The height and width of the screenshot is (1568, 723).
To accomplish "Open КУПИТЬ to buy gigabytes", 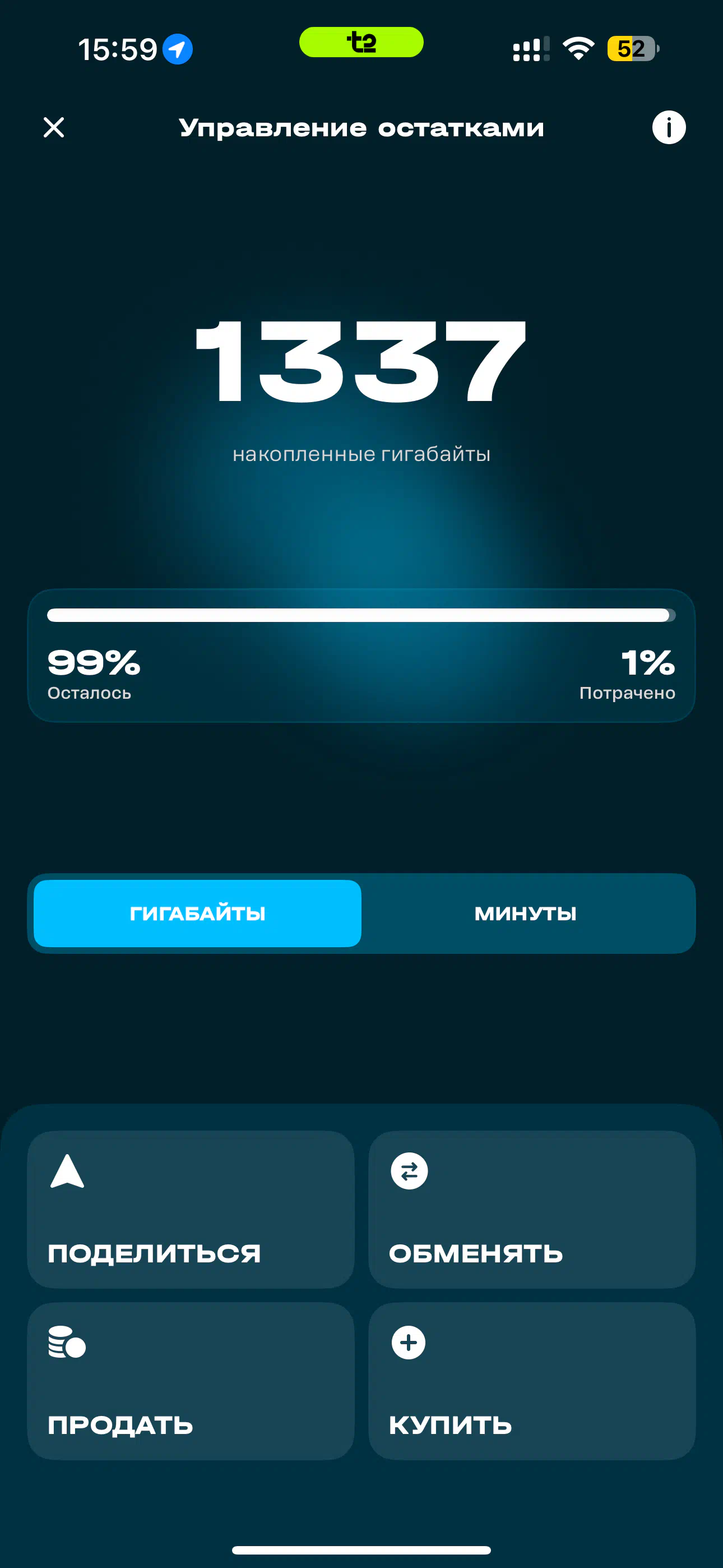I will (532, 1381).
